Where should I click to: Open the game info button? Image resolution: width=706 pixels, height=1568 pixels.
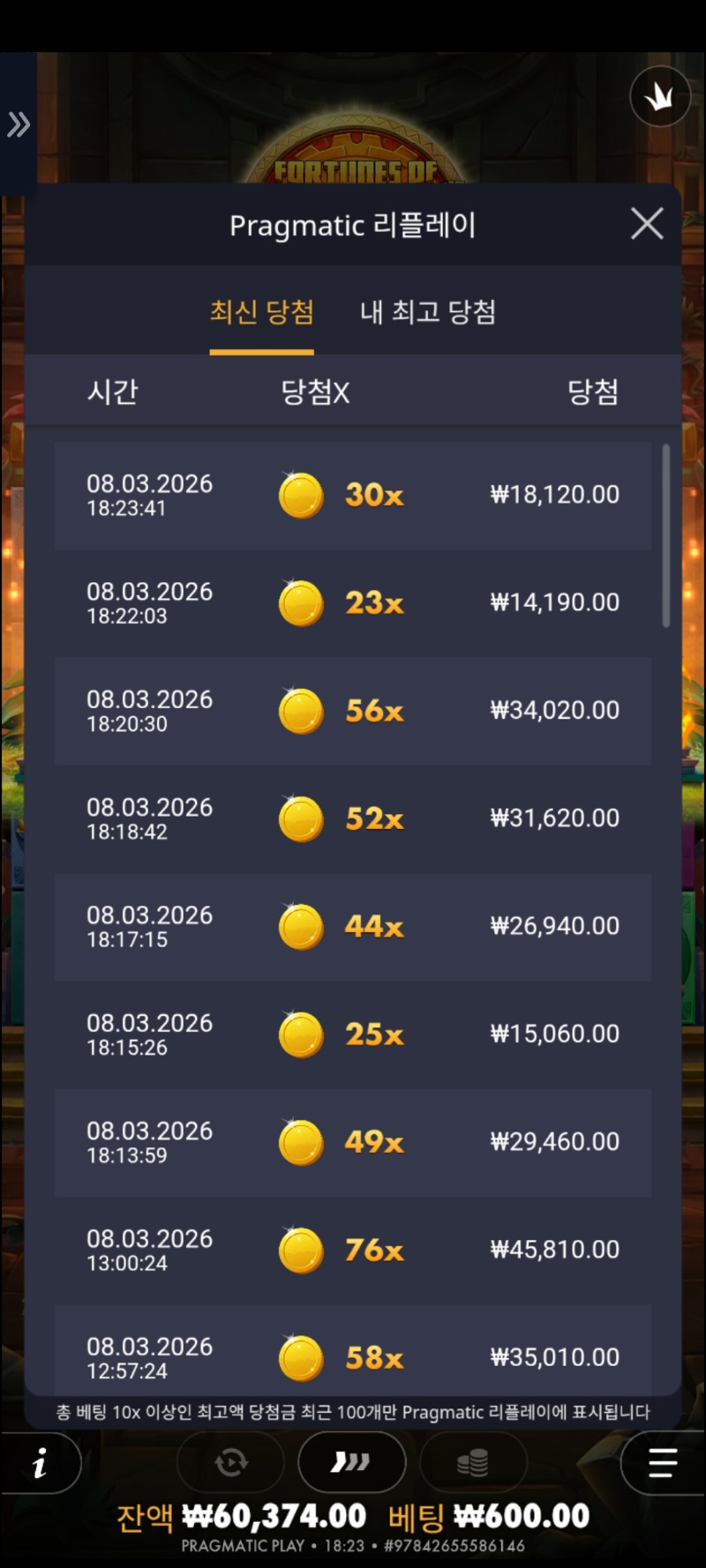click(40, 1465)
